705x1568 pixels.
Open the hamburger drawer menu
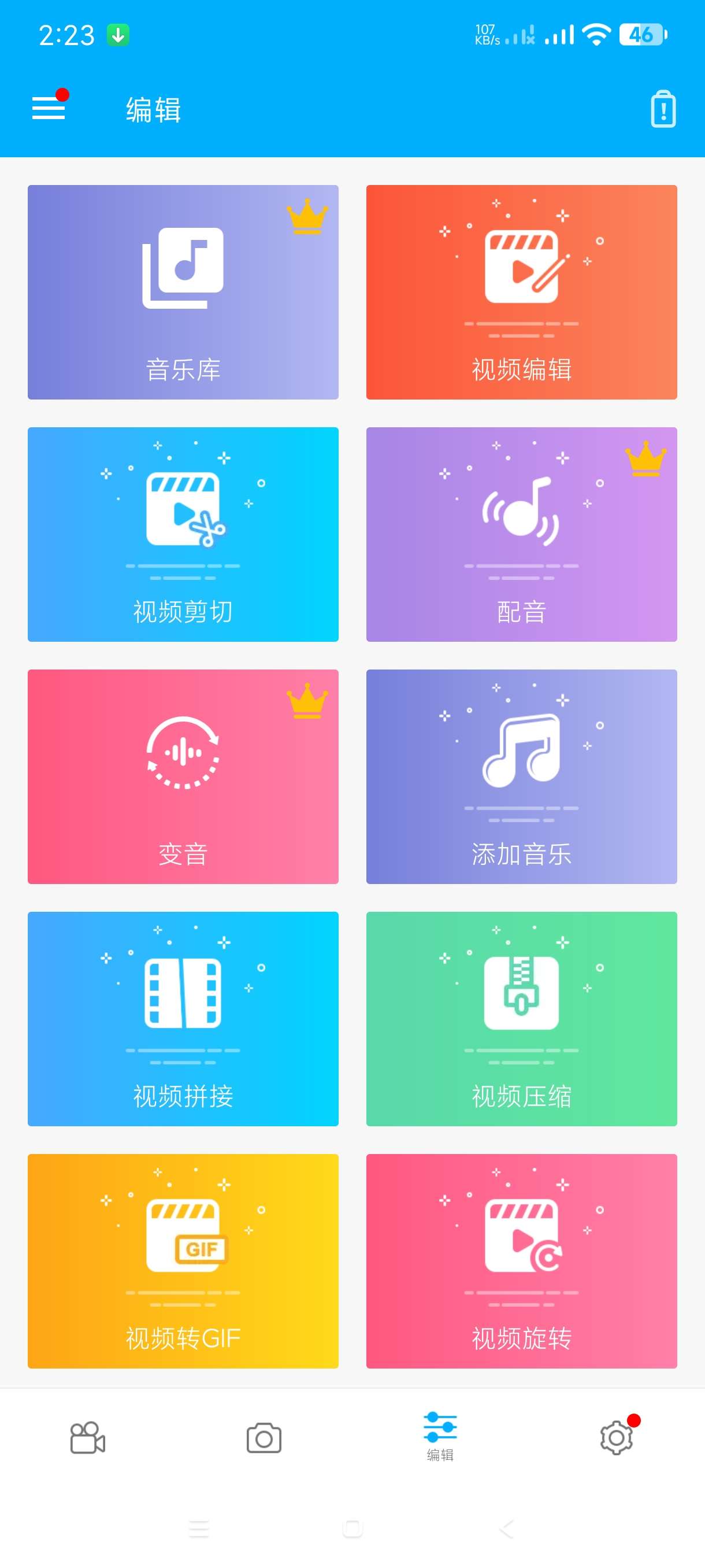[49, 108]
